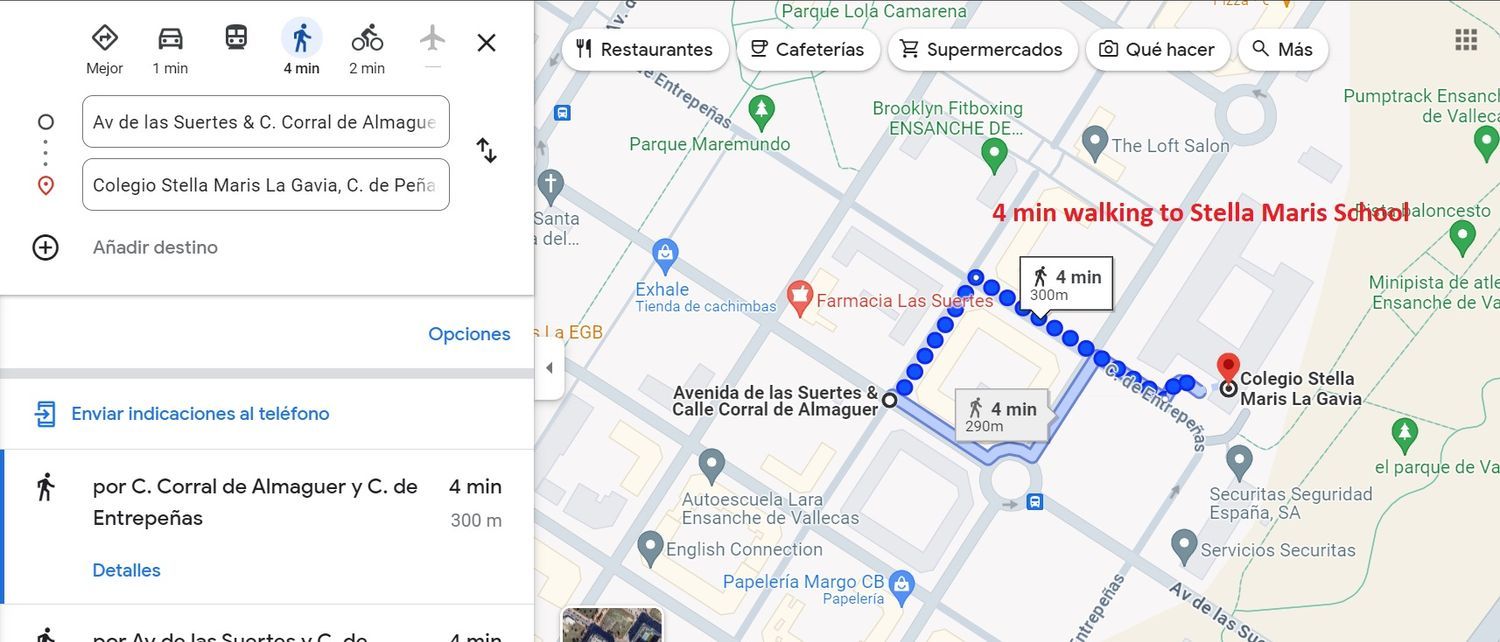The width and height of the screenshot is (1500, 642).
Task: Add a destination with Añadir destino
Action: (155, 247)
